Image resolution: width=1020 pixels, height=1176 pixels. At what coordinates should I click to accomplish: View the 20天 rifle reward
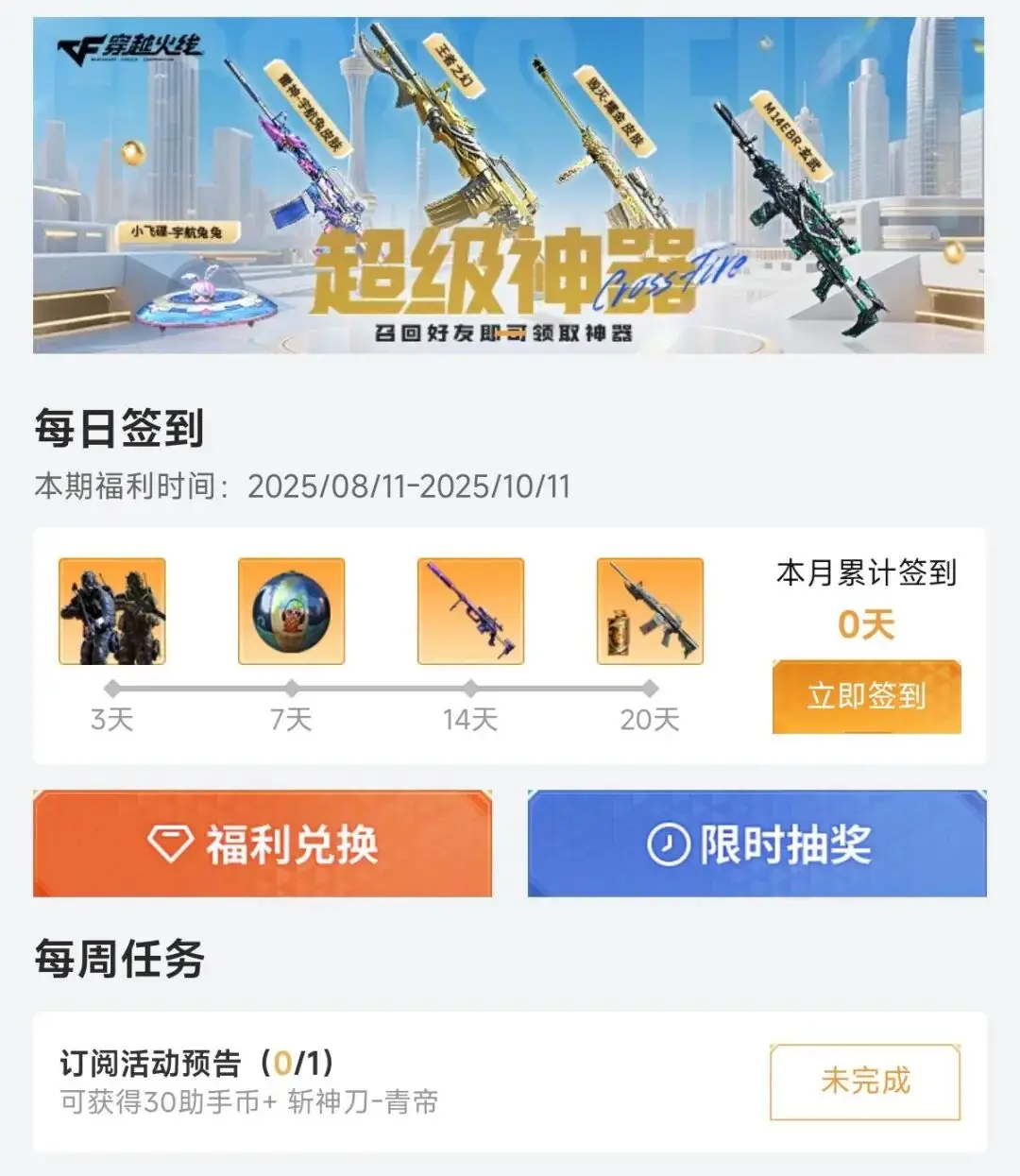pos(650,611)
